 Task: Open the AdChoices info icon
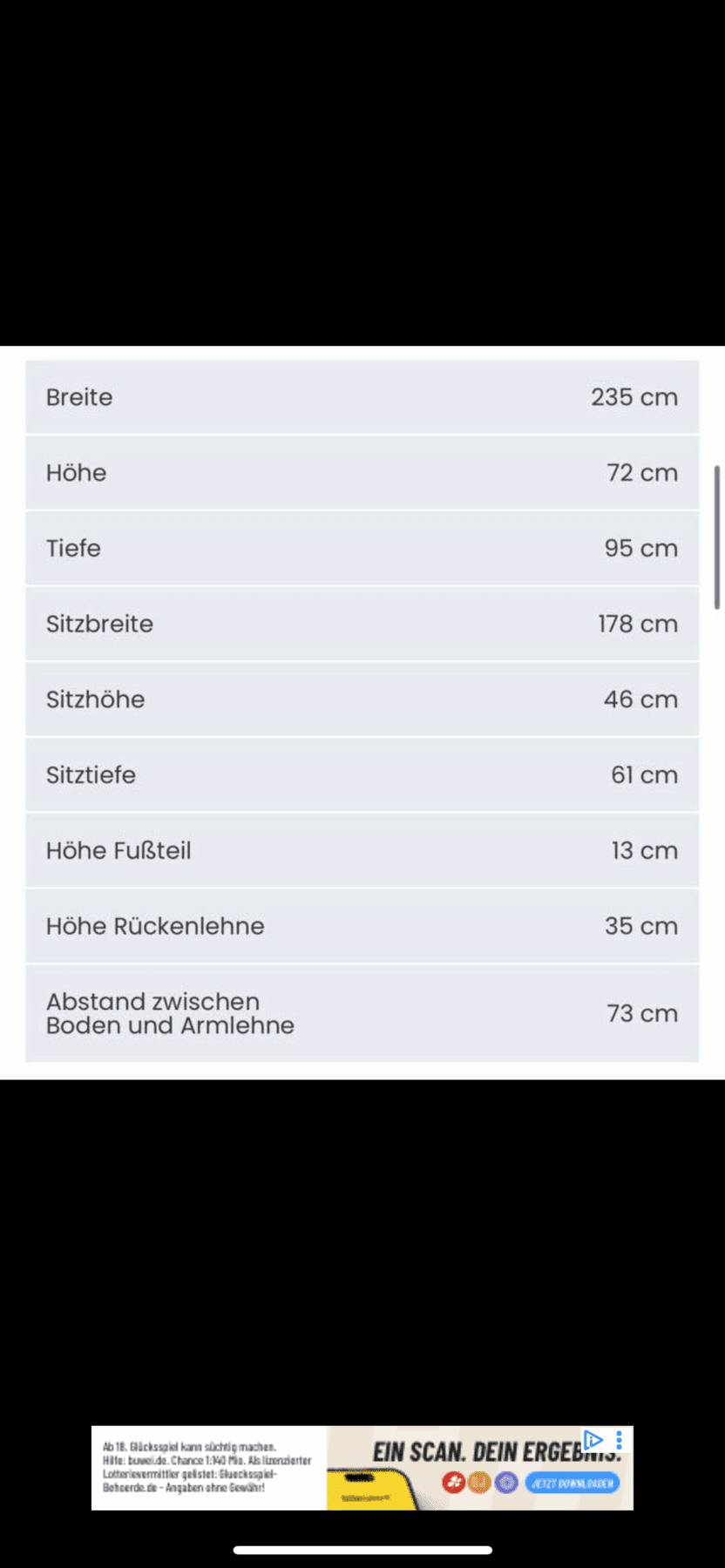[x=593, y=1440]
